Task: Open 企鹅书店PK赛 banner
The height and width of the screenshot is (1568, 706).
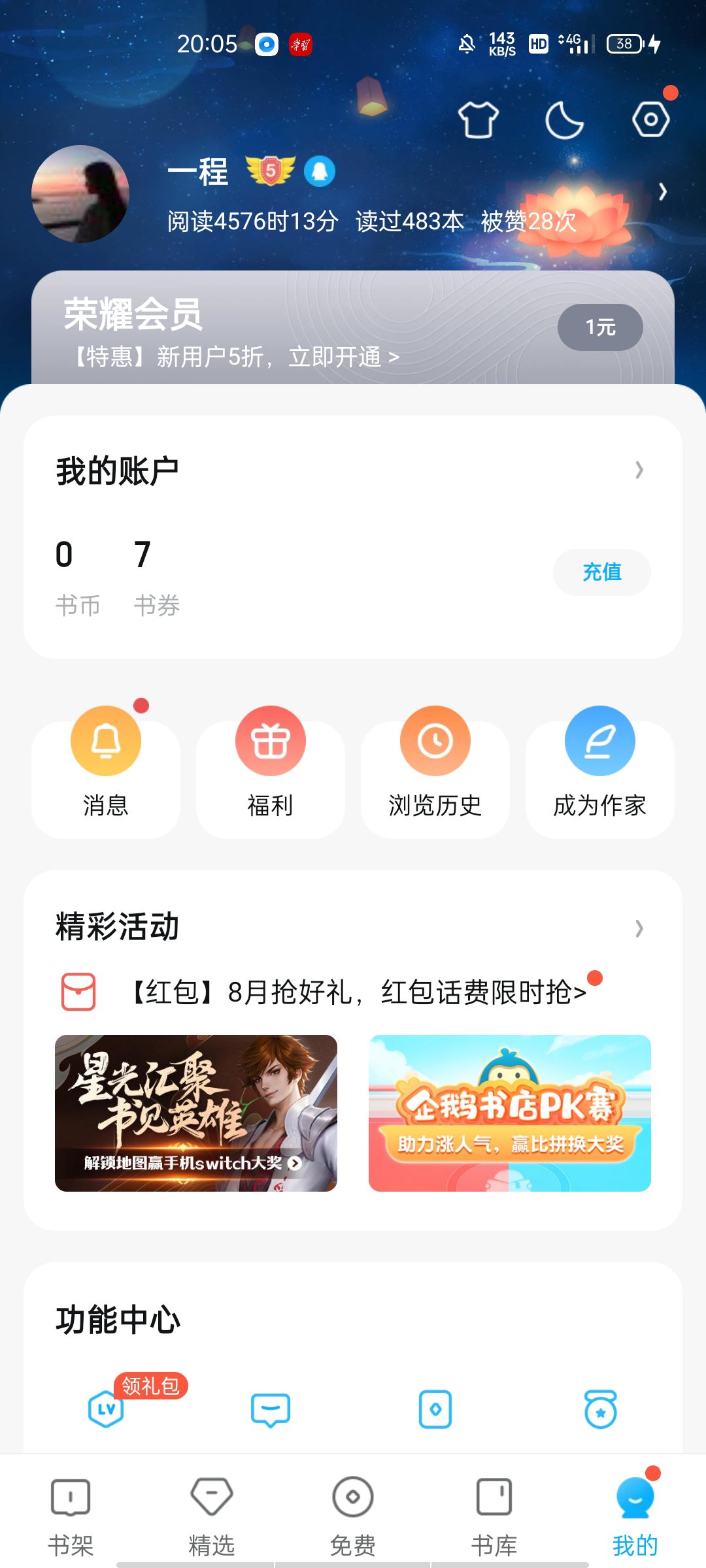Action: click(510, 1113)
